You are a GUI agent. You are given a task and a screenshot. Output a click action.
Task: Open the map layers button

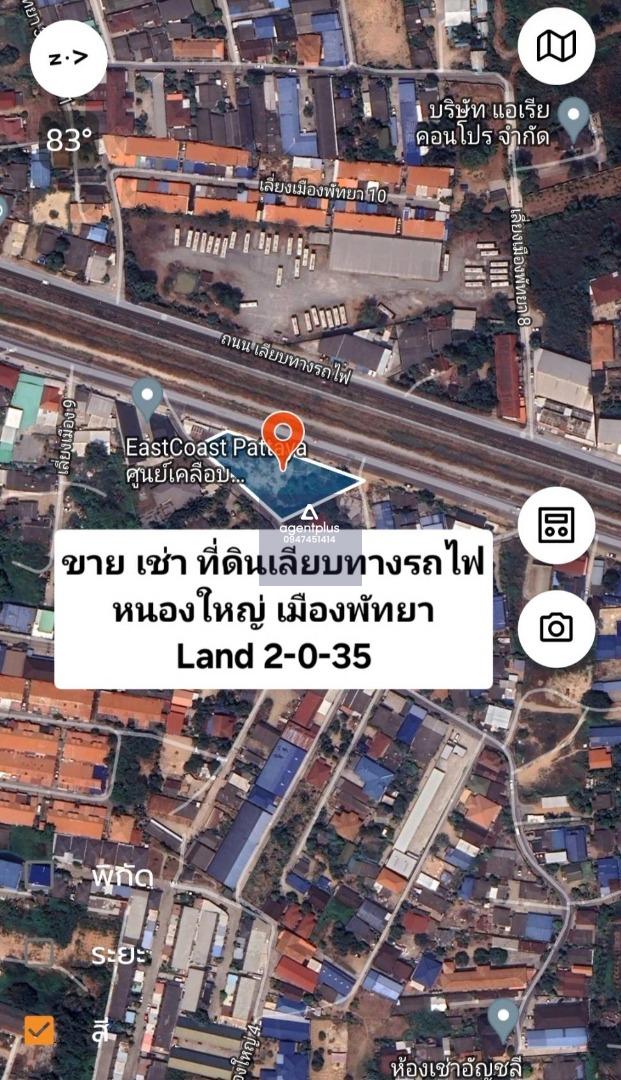point(556,46)
